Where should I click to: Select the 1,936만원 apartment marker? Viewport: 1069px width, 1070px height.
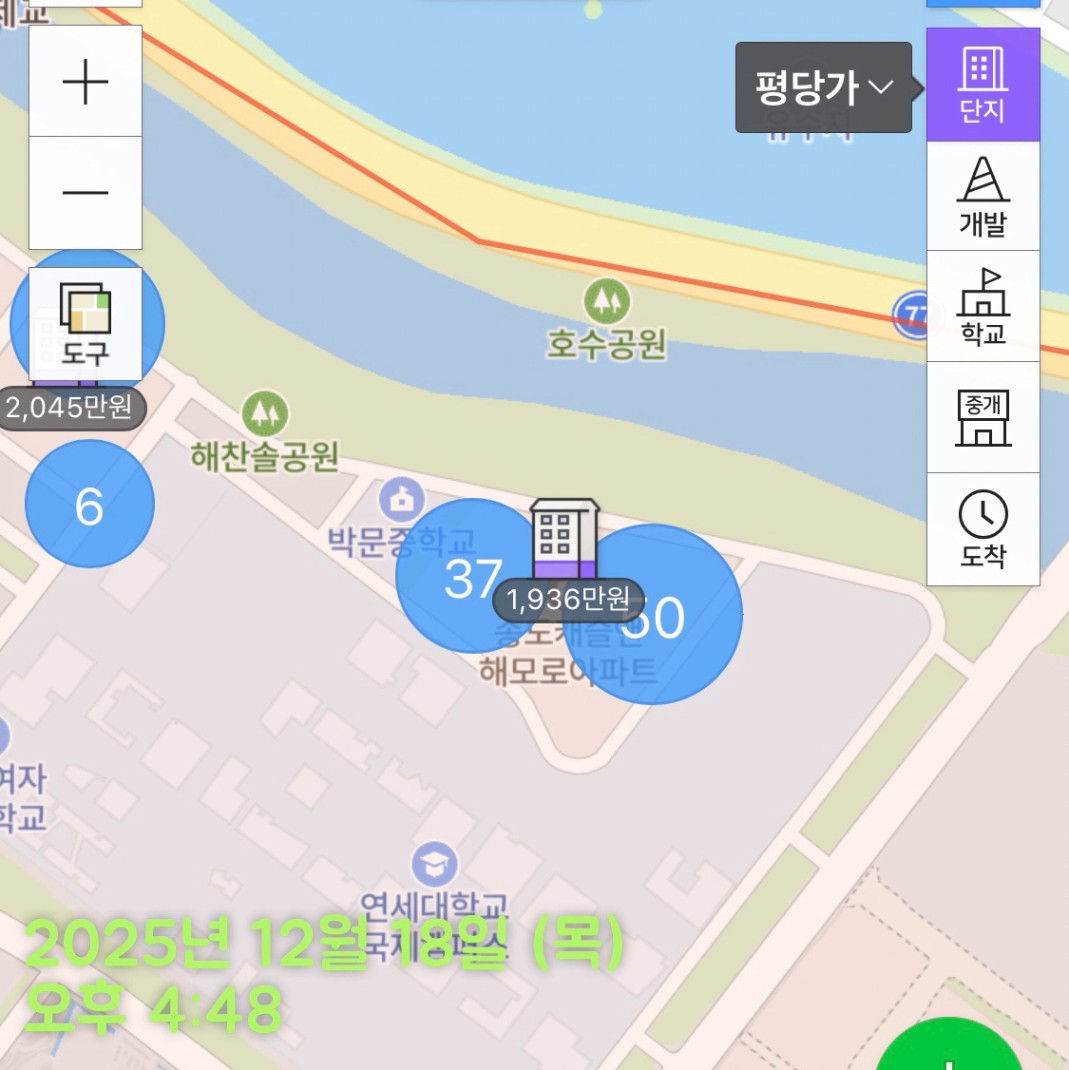pyautogui.click(x=567, y=598)
